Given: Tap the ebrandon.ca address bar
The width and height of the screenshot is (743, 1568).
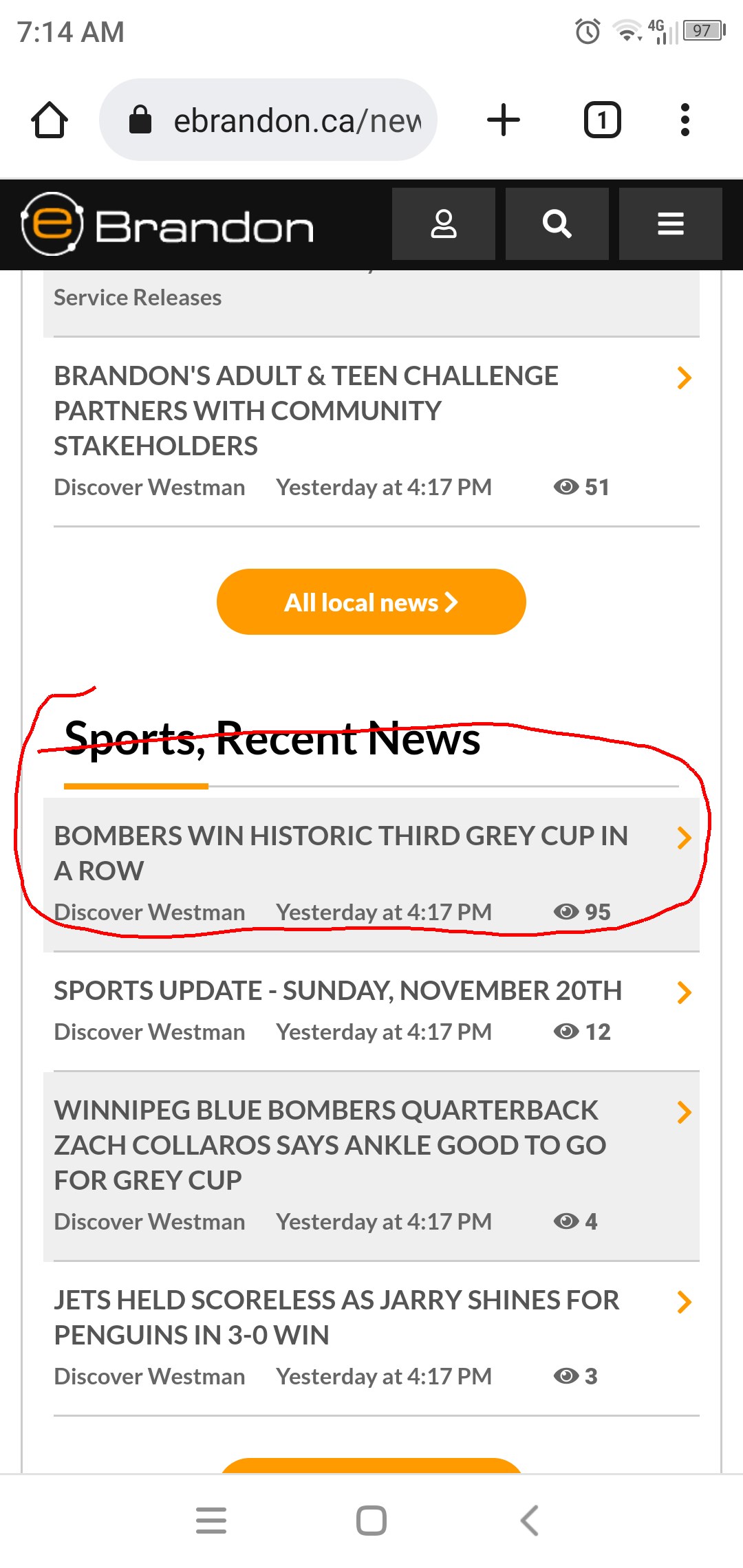Looking at the screenshot, I should click(x=268, y=120).
